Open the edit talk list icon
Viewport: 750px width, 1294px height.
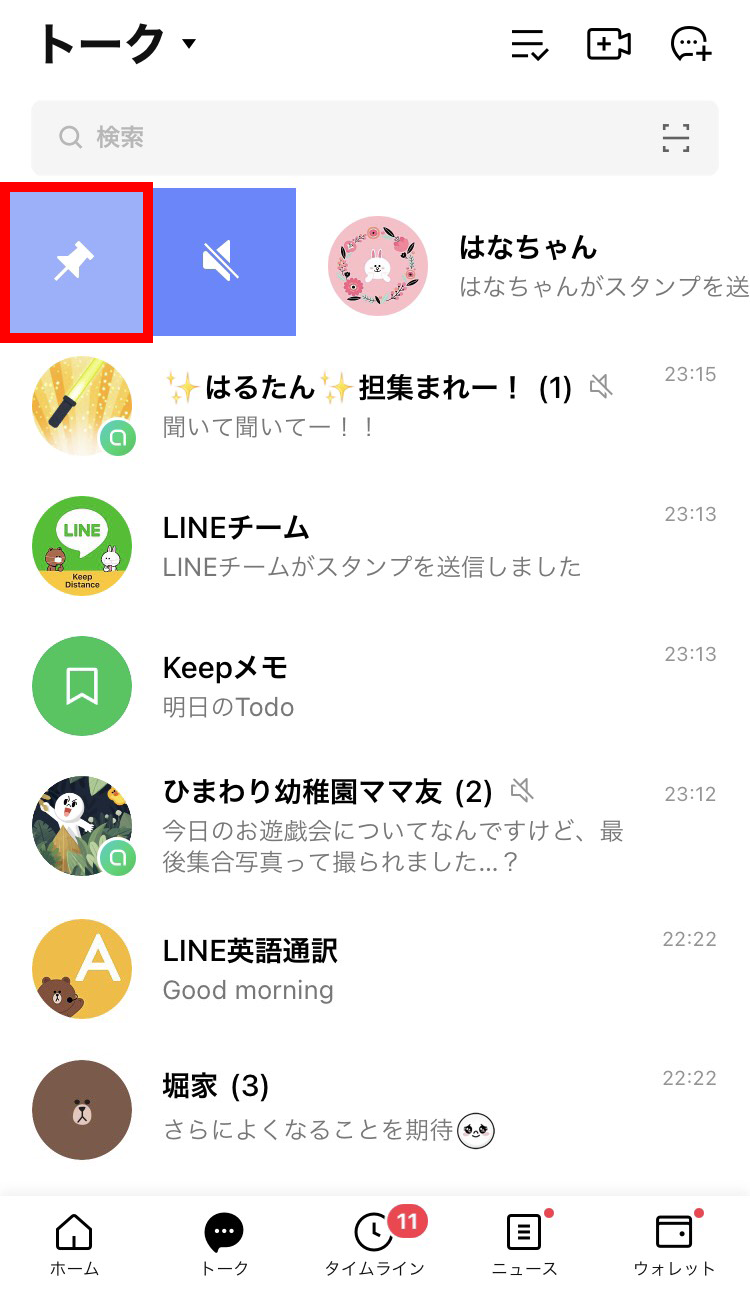click(x=528, y=44)
